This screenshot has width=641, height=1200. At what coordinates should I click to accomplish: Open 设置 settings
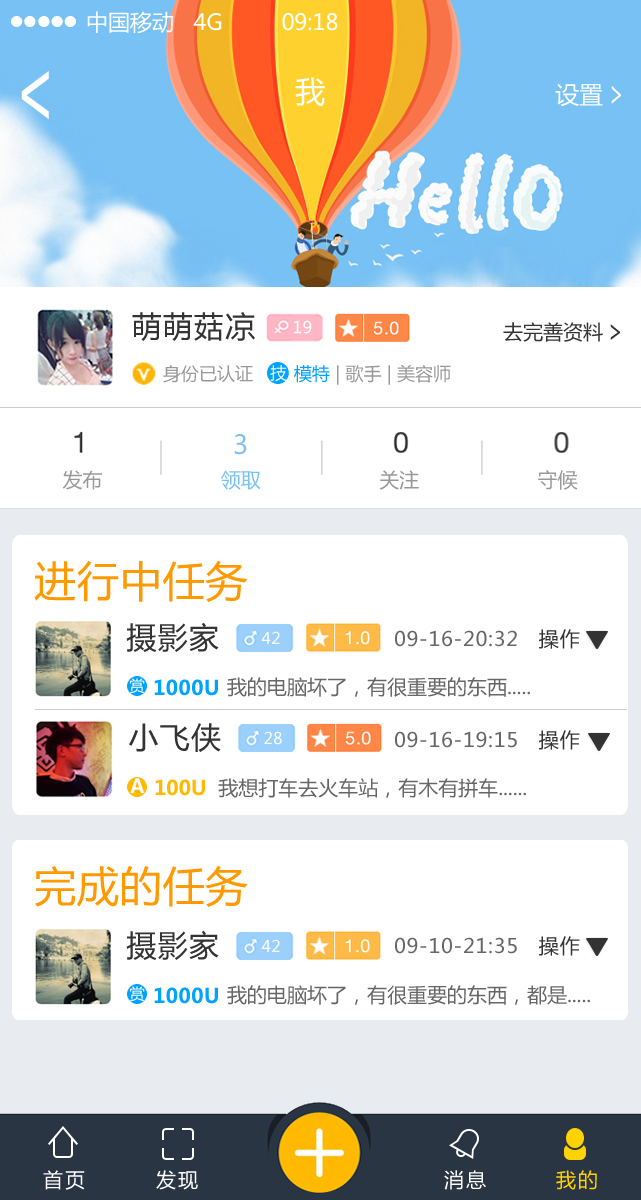point(588,96)
